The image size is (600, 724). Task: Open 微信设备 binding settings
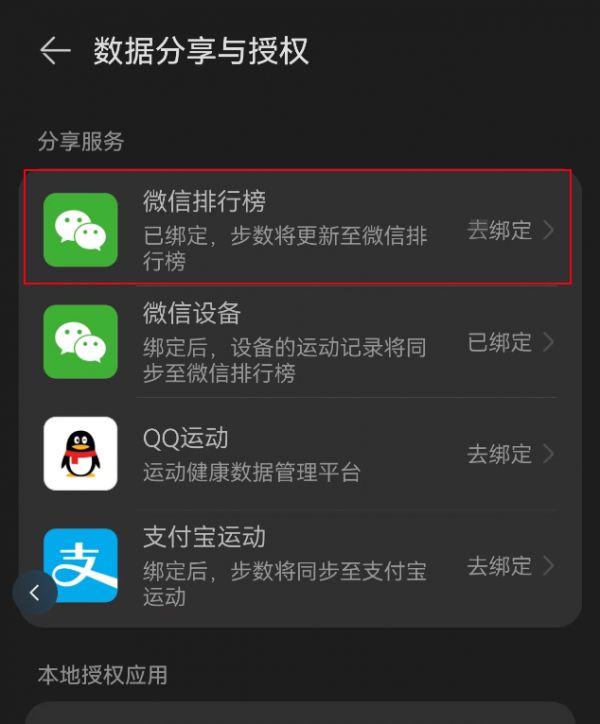click(298, 342)
